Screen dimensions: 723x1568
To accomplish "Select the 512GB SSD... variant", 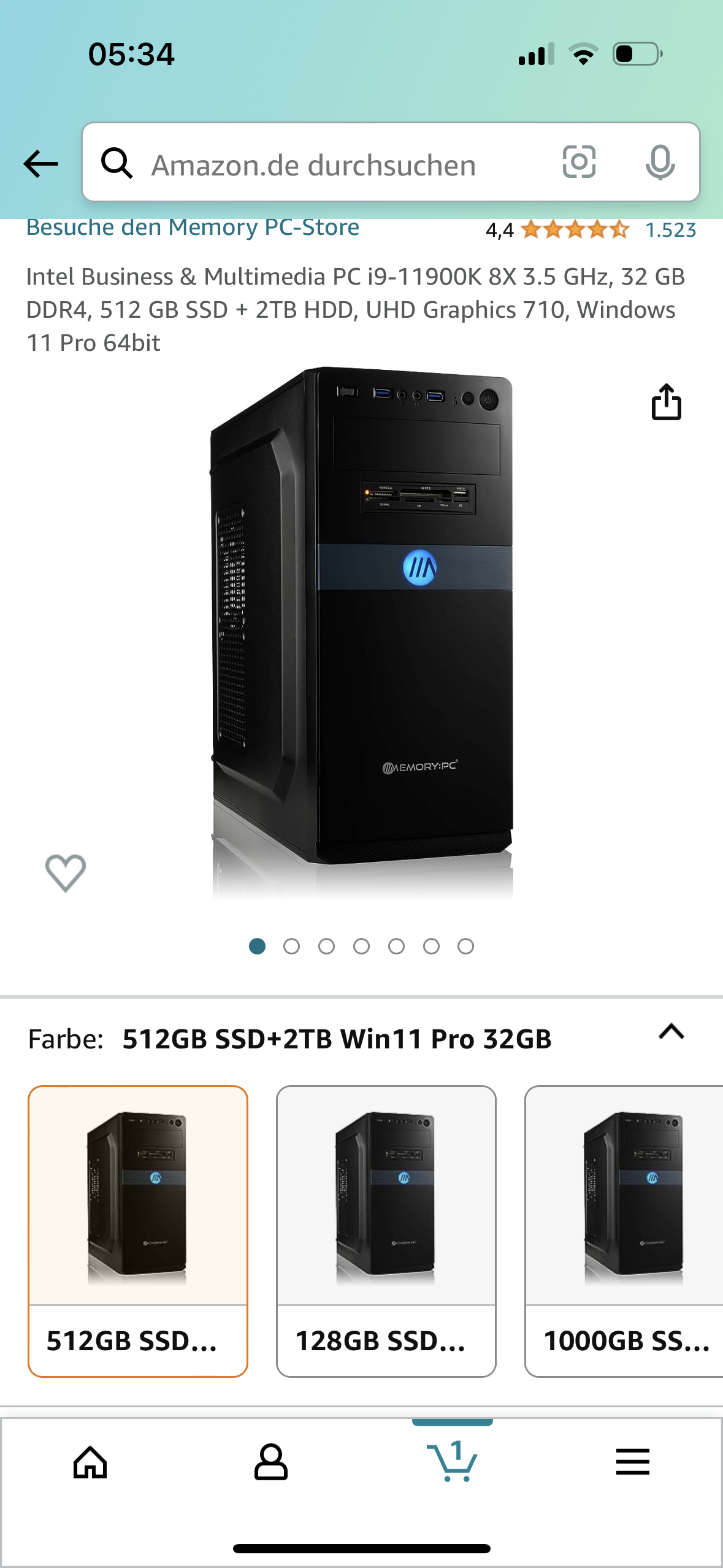I will click(138, 1231).
